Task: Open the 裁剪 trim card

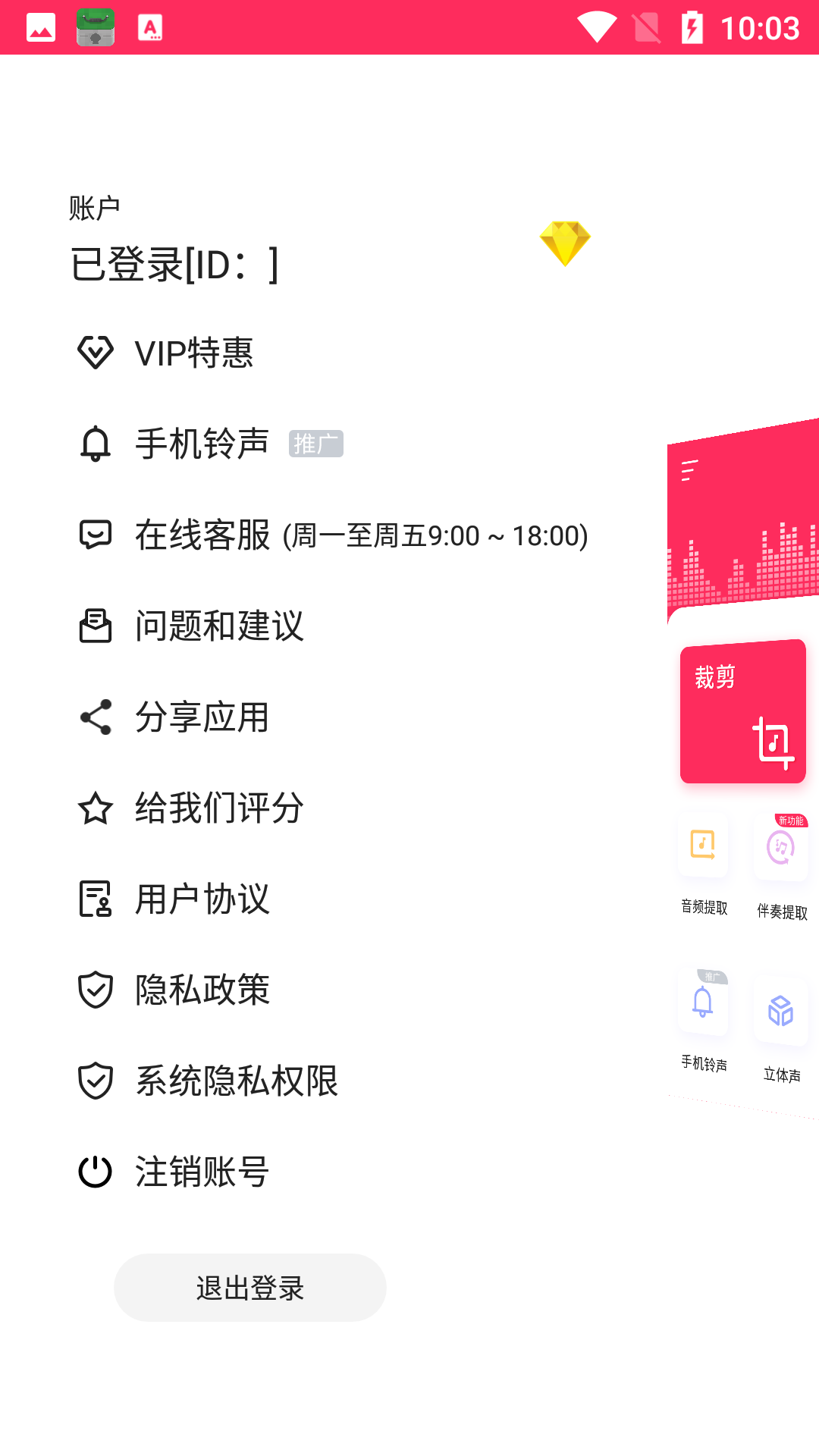Action: (x=742, y=712)
